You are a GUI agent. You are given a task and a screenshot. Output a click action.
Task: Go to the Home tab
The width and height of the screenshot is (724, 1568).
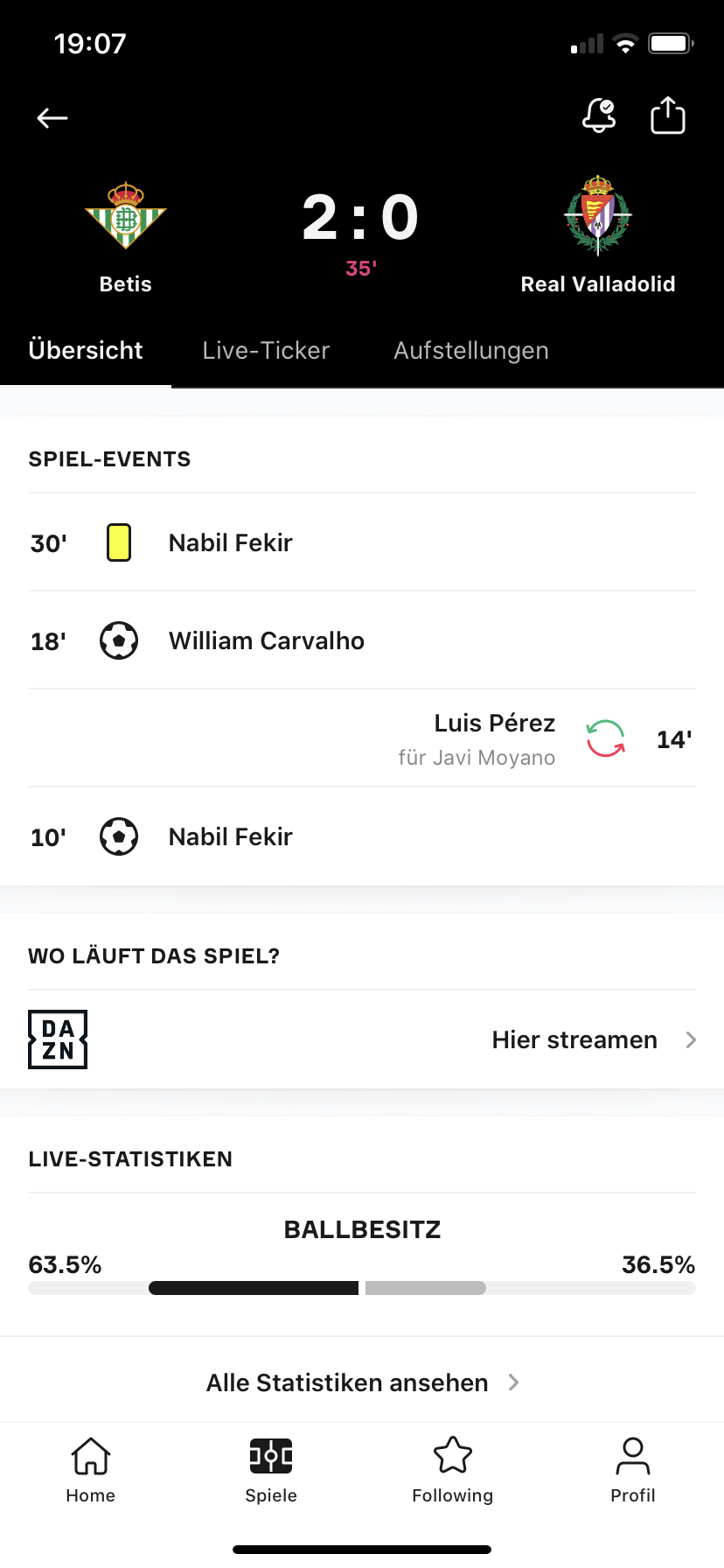91,1470
